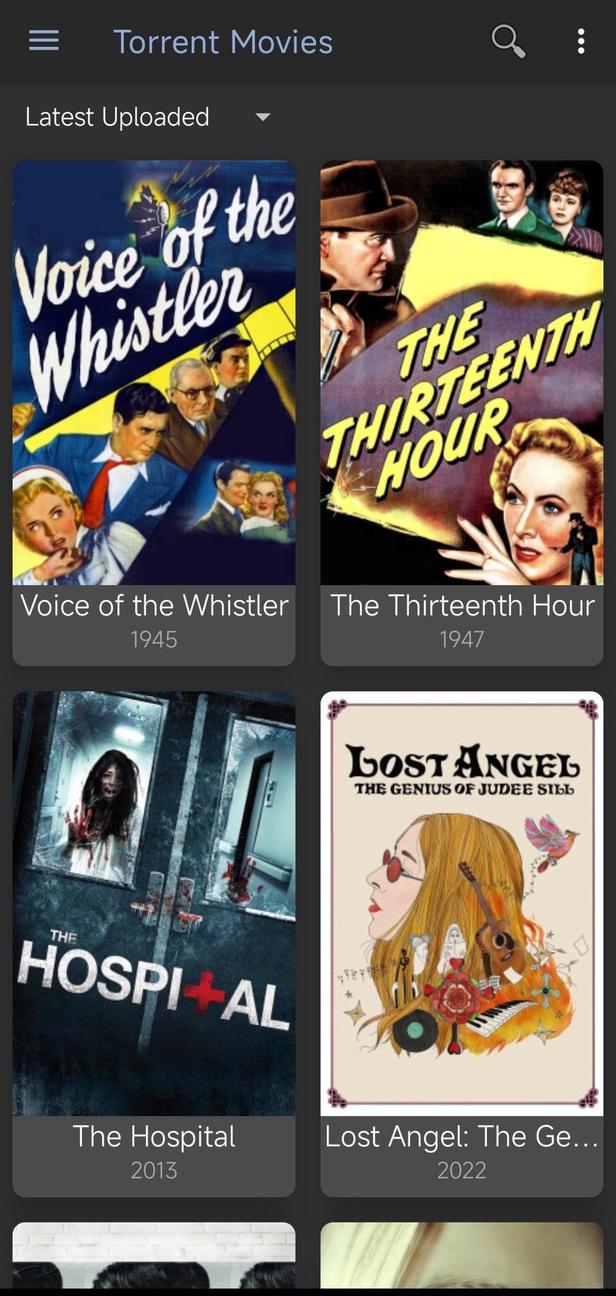Open Voice of the Whistler movie
The image size is (616, 1296).
tap(154, 400)
